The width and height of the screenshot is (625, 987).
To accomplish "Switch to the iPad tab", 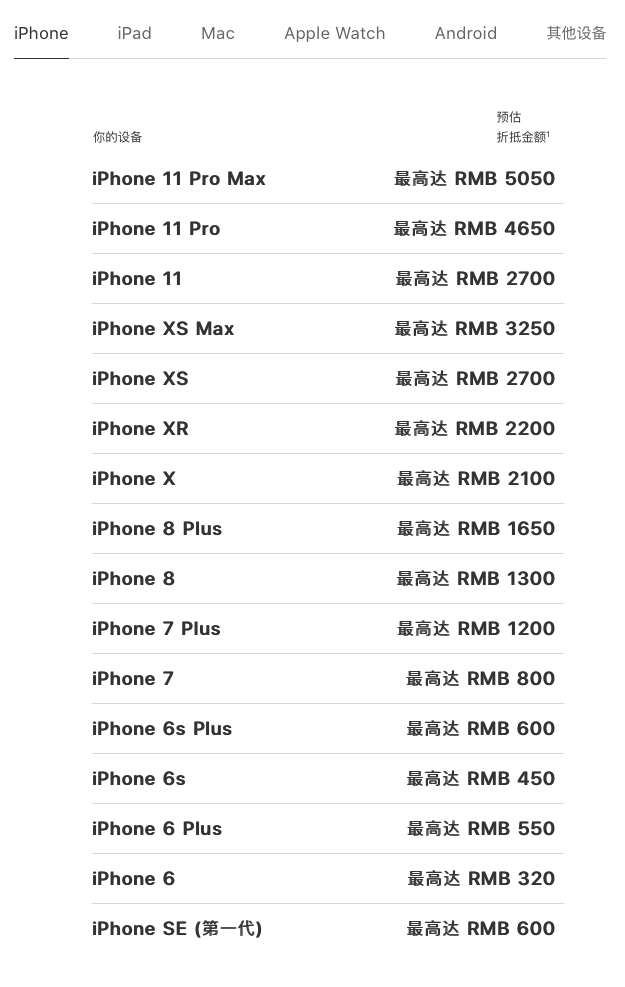I will tap(134, 33).
